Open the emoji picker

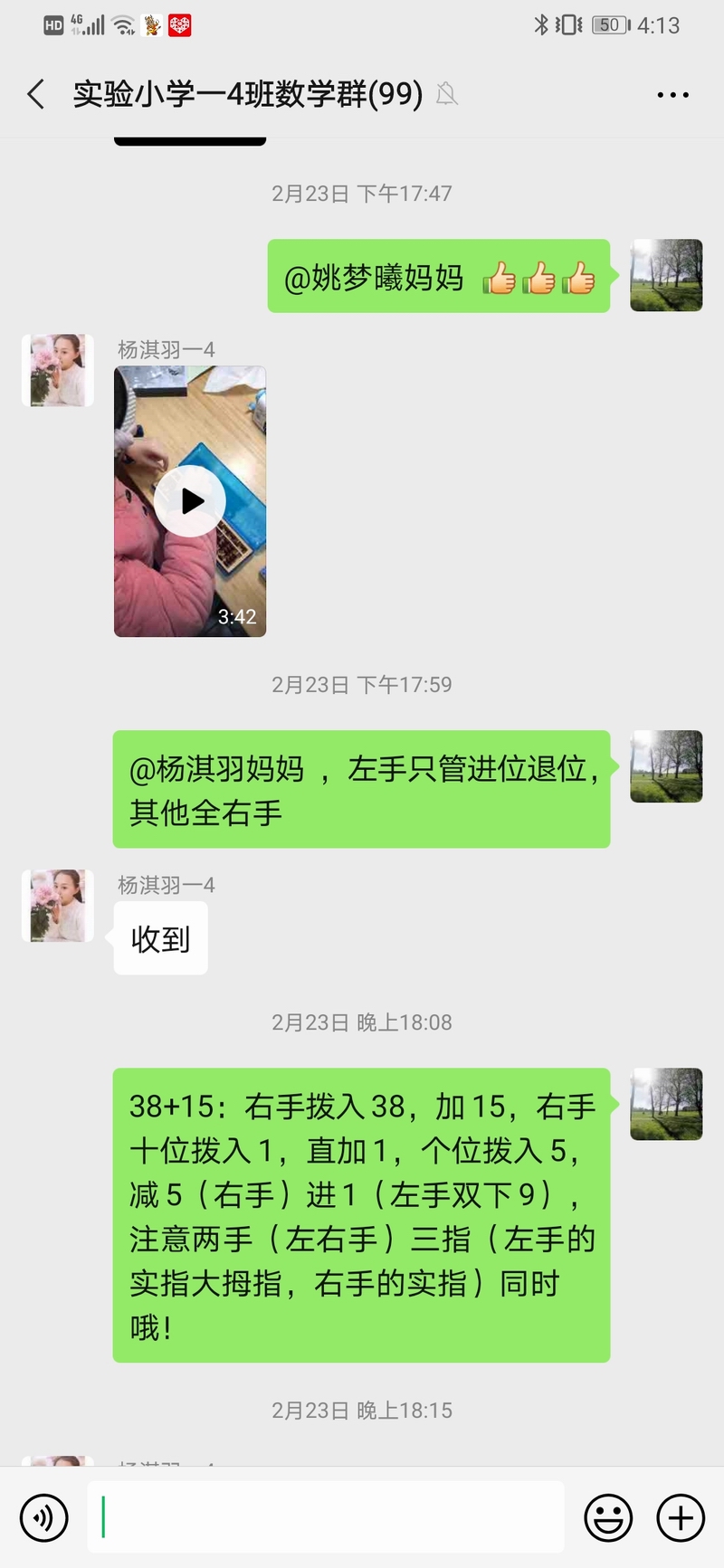coord(608,1517)
